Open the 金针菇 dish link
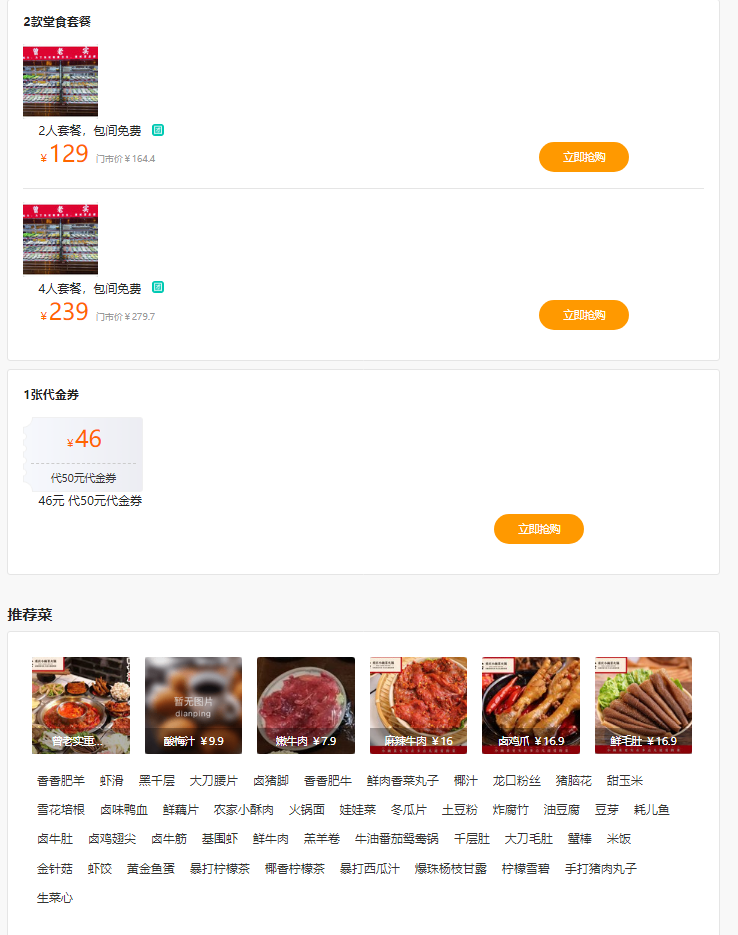 click(55, 869)
